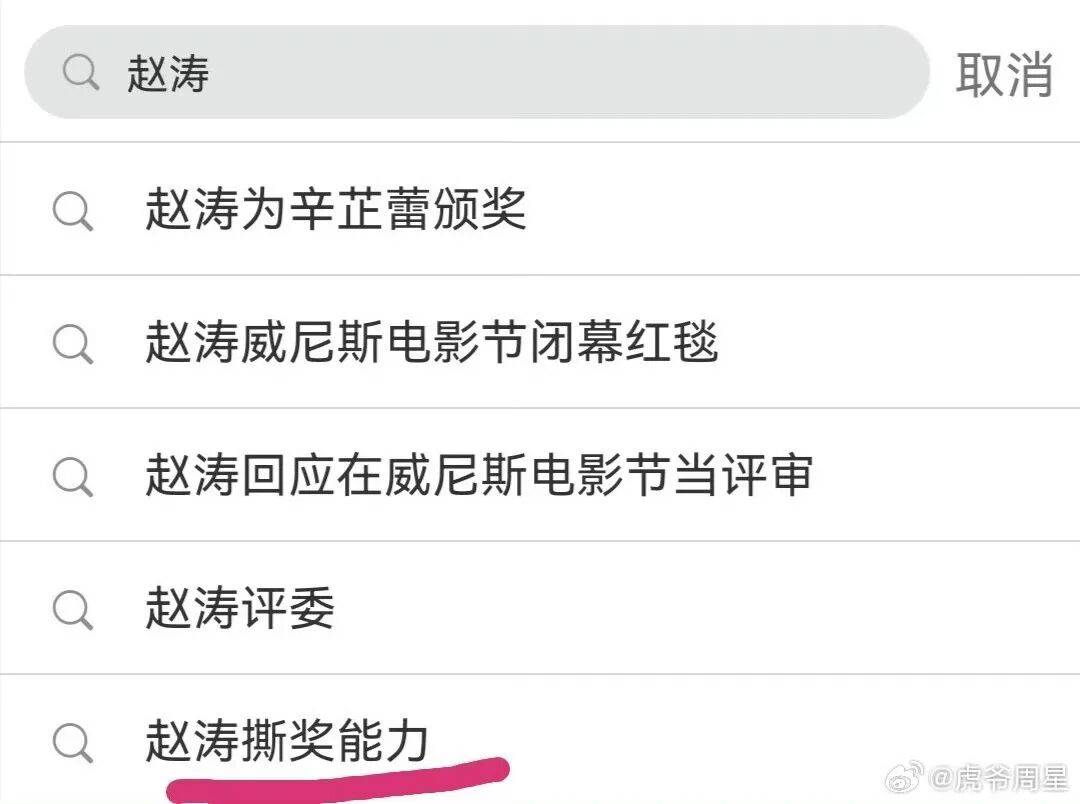Open the 赵涛撕奖能力 suggestion
The height and width of the screenshot is (804, 1080).
pyautogui.click(x=287, y=742)
